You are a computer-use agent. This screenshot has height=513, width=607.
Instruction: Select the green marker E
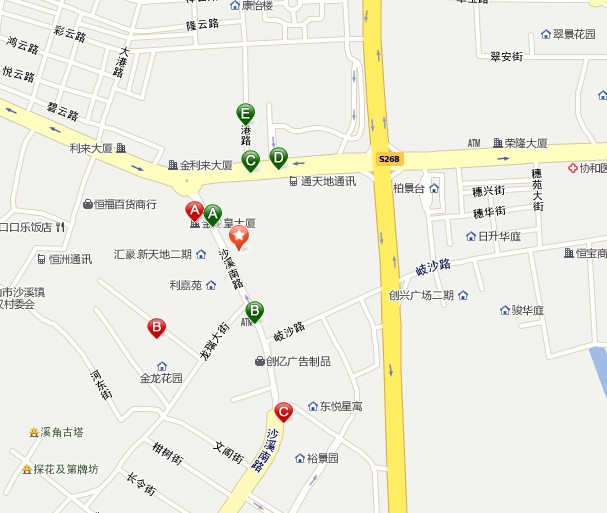[245, 113]
